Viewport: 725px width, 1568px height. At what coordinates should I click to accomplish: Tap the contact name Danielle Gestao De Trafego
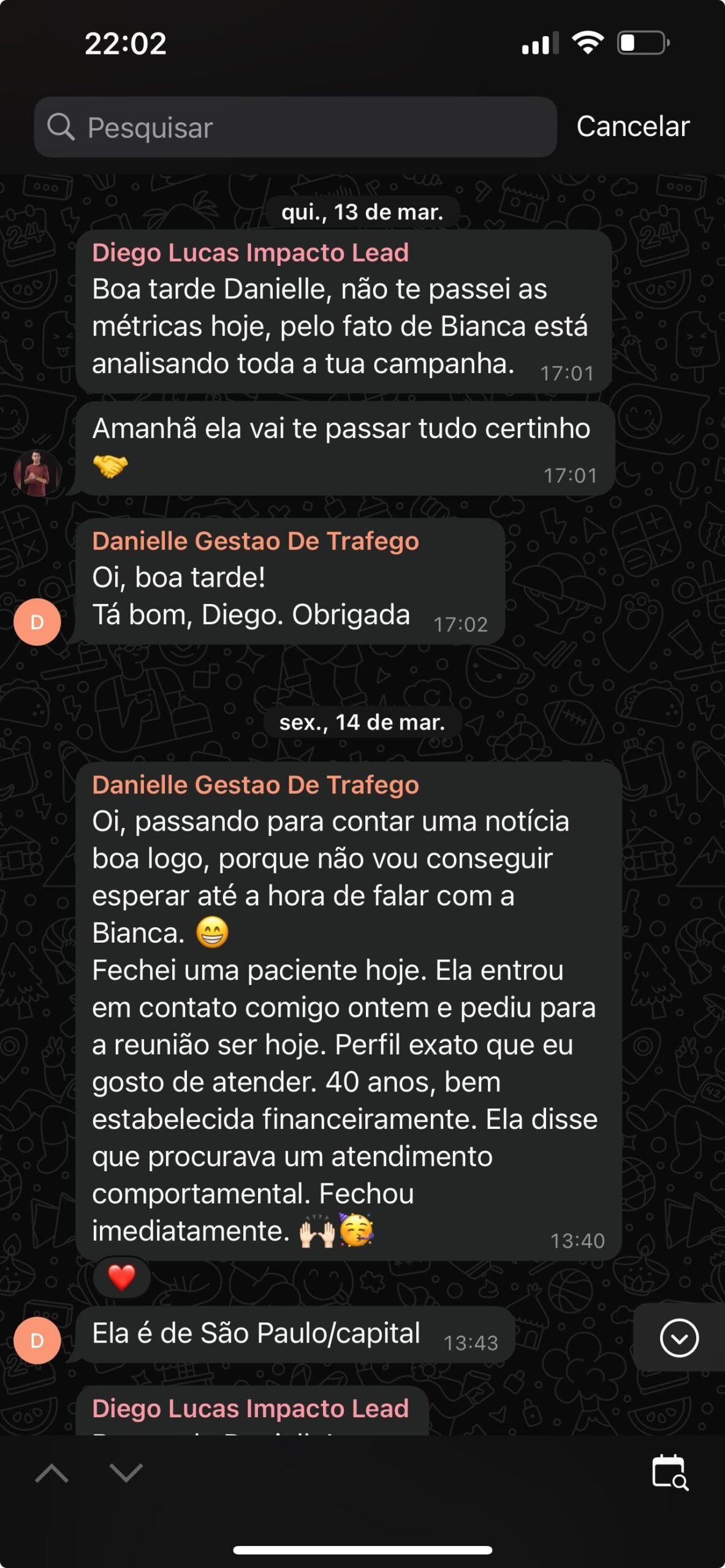pyautogui.click(x=257, y=541)
